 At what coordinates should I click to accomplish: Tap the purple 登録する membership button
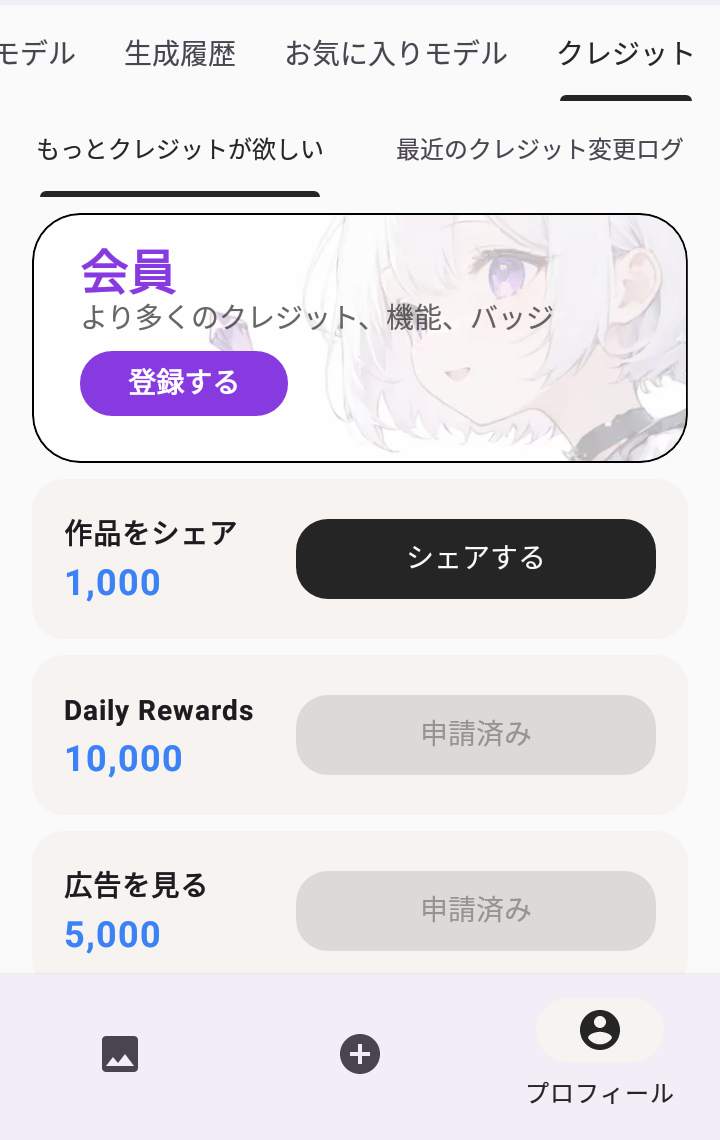pos(184,383)
